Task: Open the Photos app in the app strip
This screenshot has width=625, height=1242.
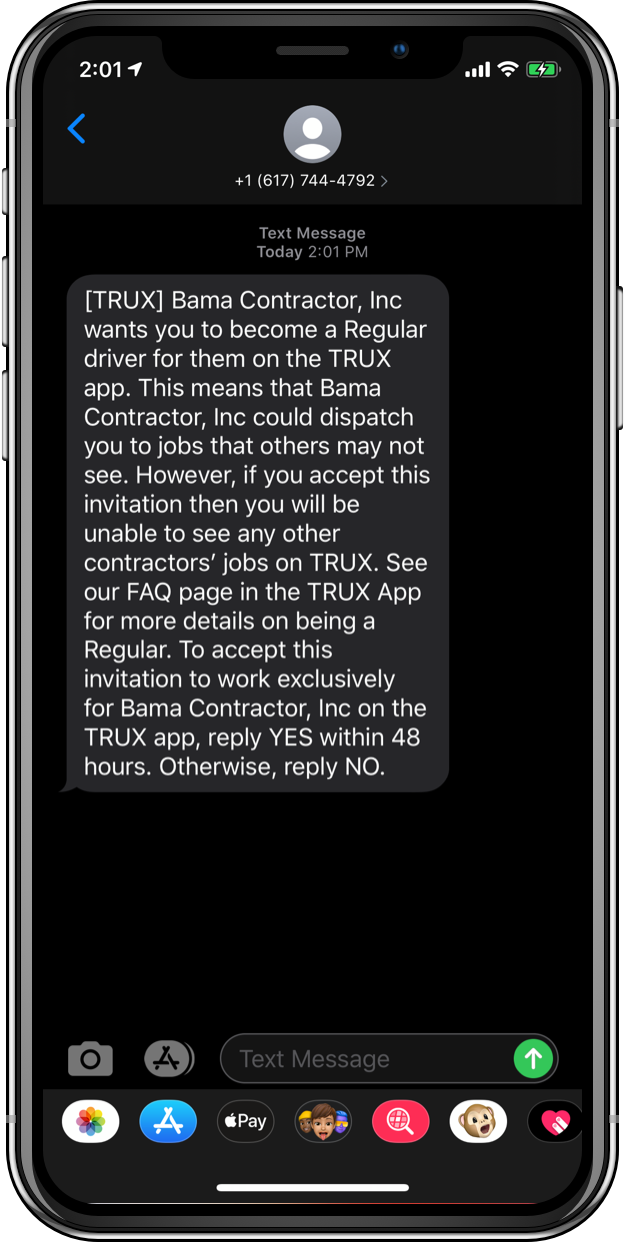Action: (90, 1122)
